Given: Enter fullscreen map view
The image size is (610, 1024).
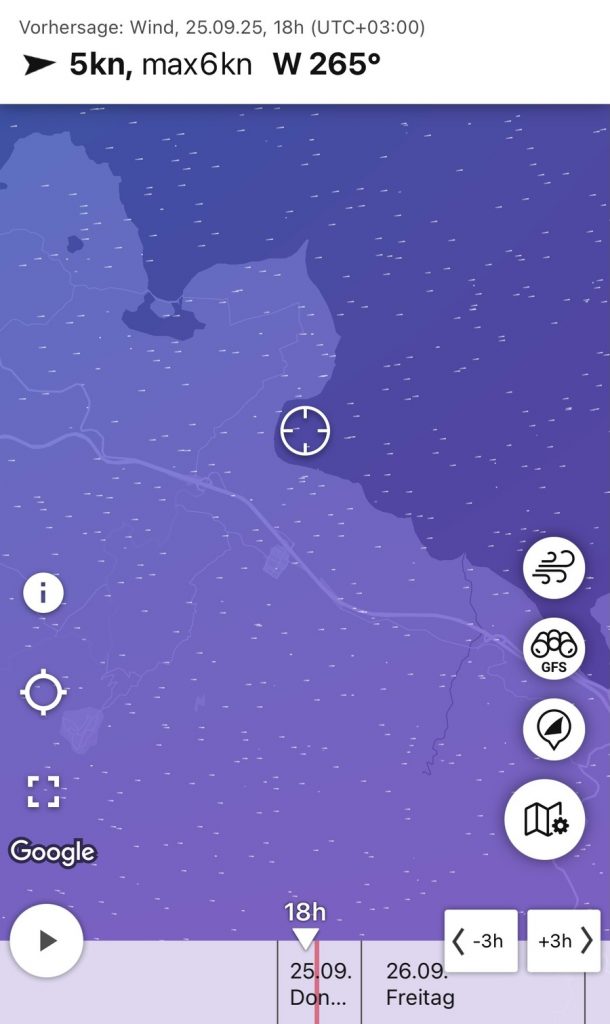Looking at the screenshot, I should click(43, 791).
